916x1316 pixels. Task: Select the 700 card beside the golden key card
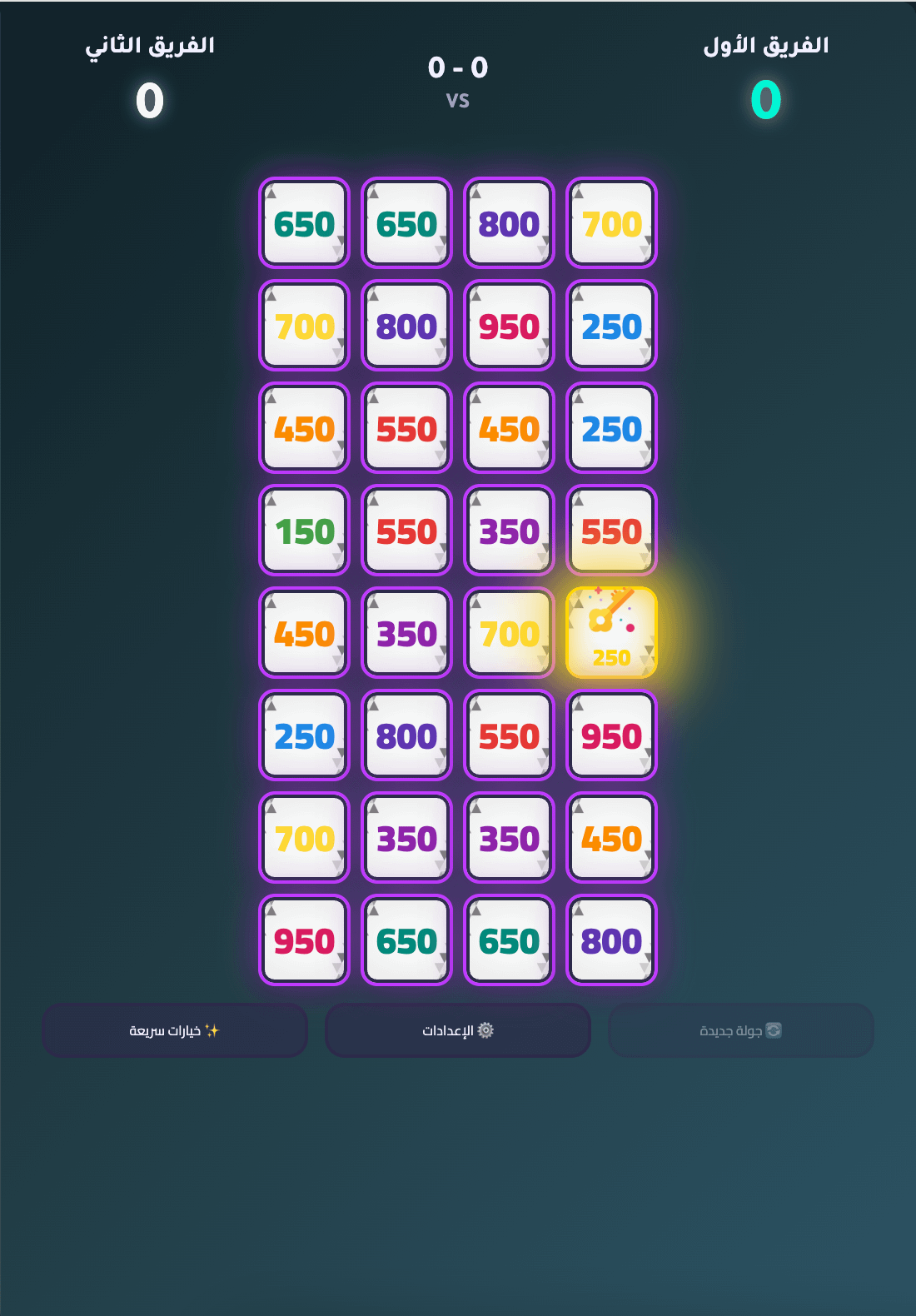tap(509, 633)
